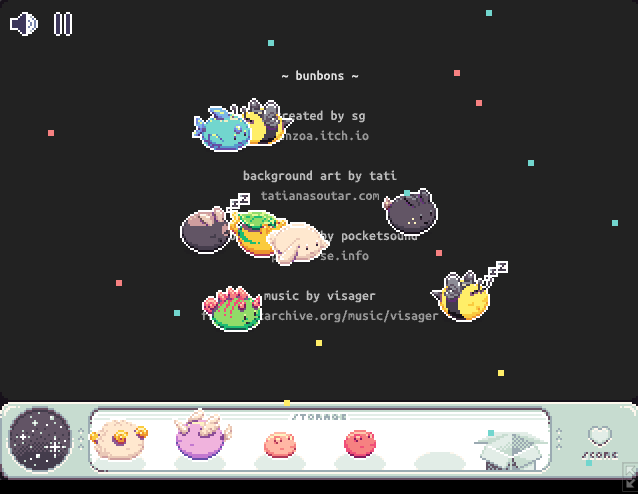Open the heart Score button
The image size is (638, 494).
(600, 441)
